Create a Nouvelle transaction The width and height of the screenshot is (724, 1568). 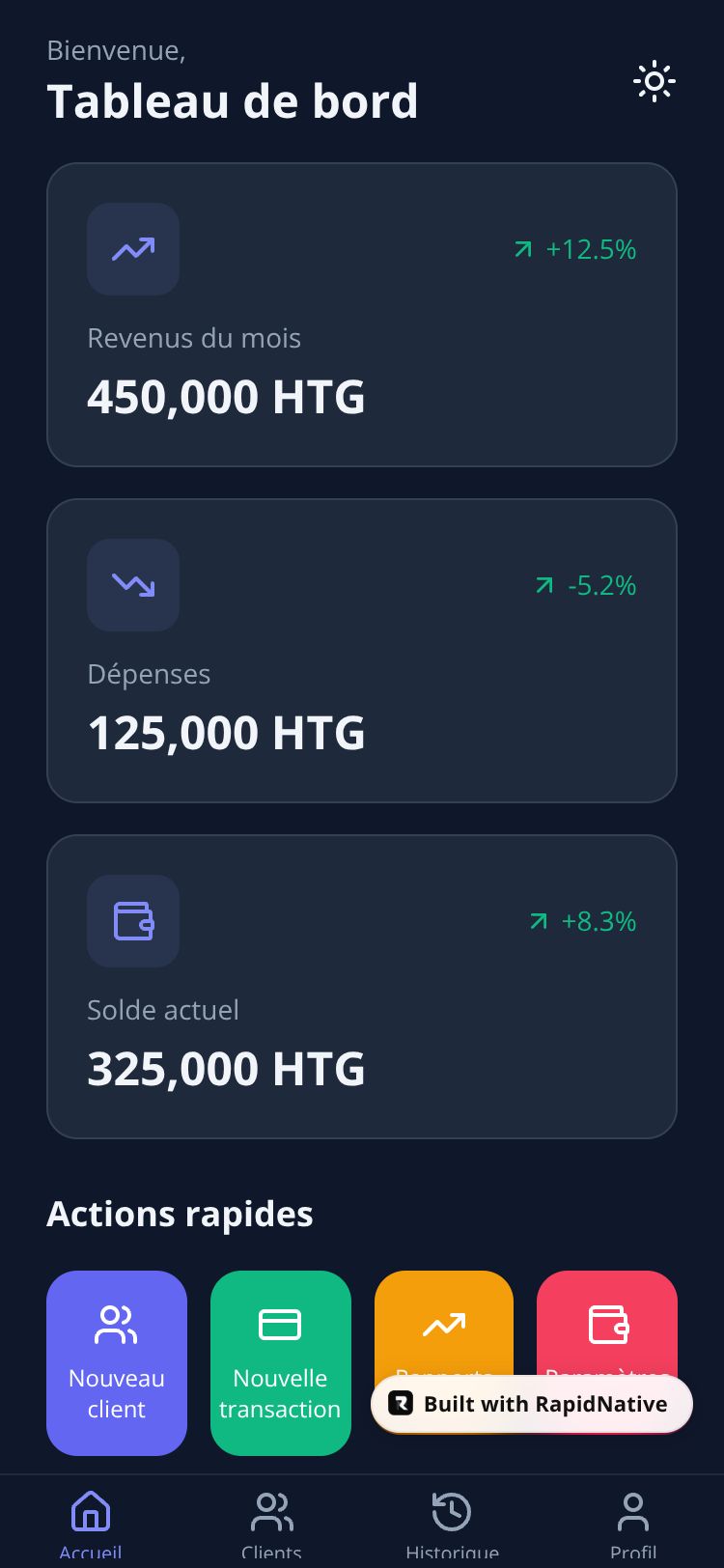tap(280, 1361)
